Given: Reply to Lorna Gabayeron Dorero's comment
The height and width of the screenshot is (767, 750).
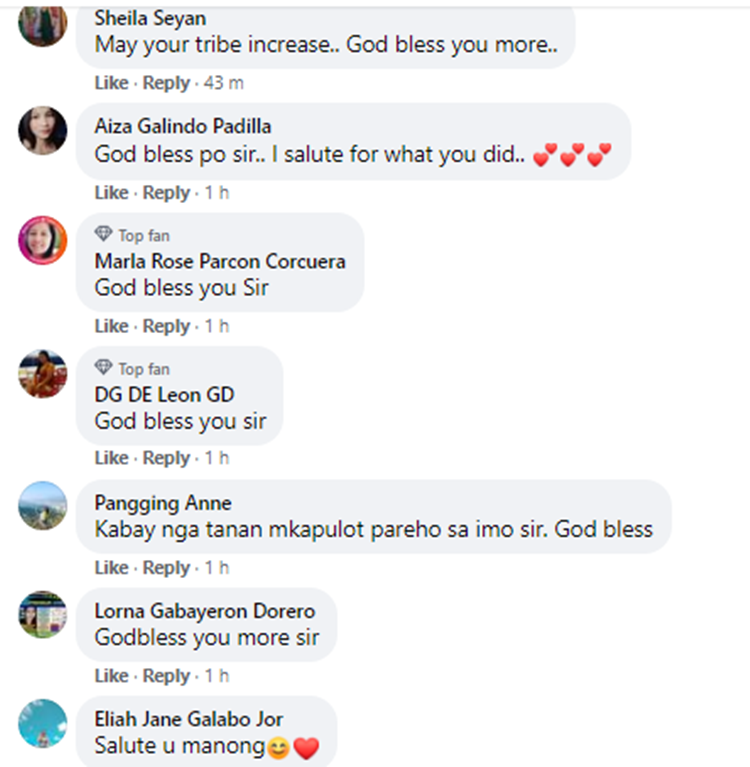Looking at the screenshot, I should 166,676.
